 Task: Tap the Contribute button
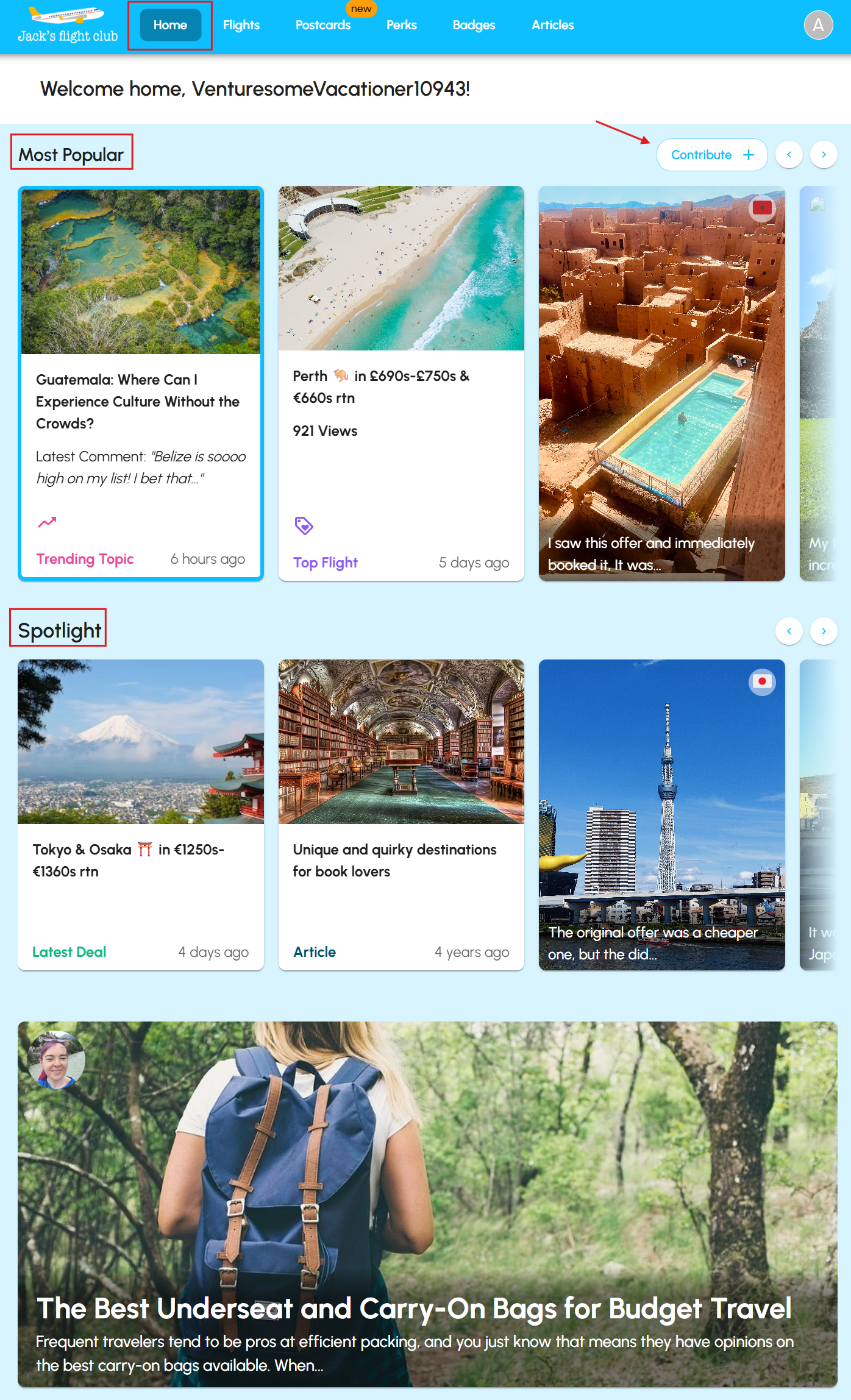711,155
